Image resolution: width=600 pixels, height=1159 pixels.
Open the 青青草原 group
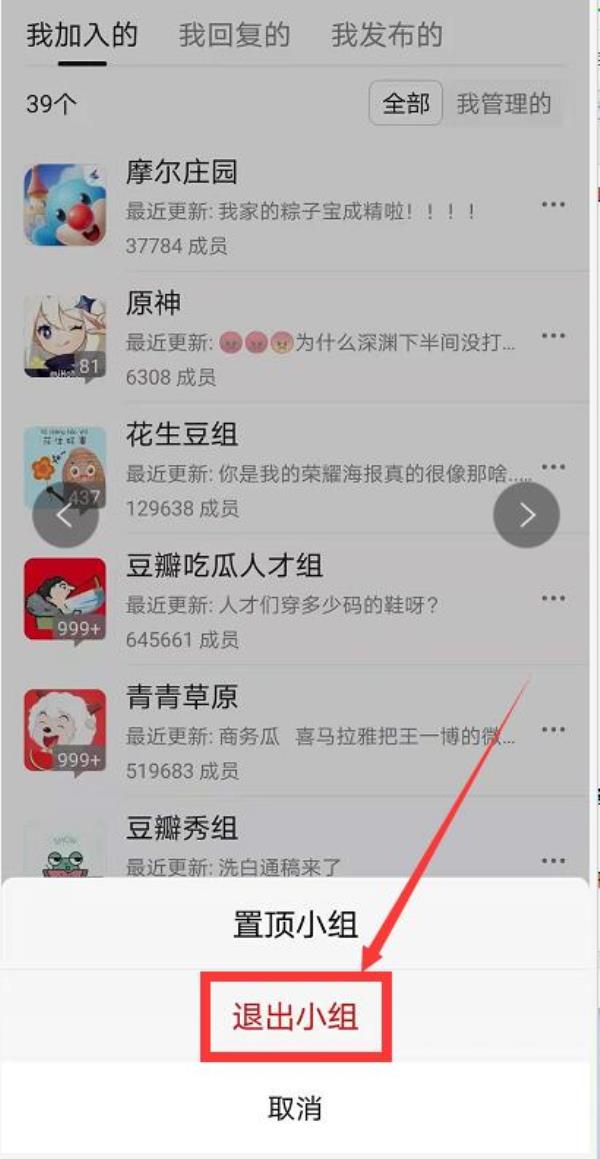[x=182, y=697]
